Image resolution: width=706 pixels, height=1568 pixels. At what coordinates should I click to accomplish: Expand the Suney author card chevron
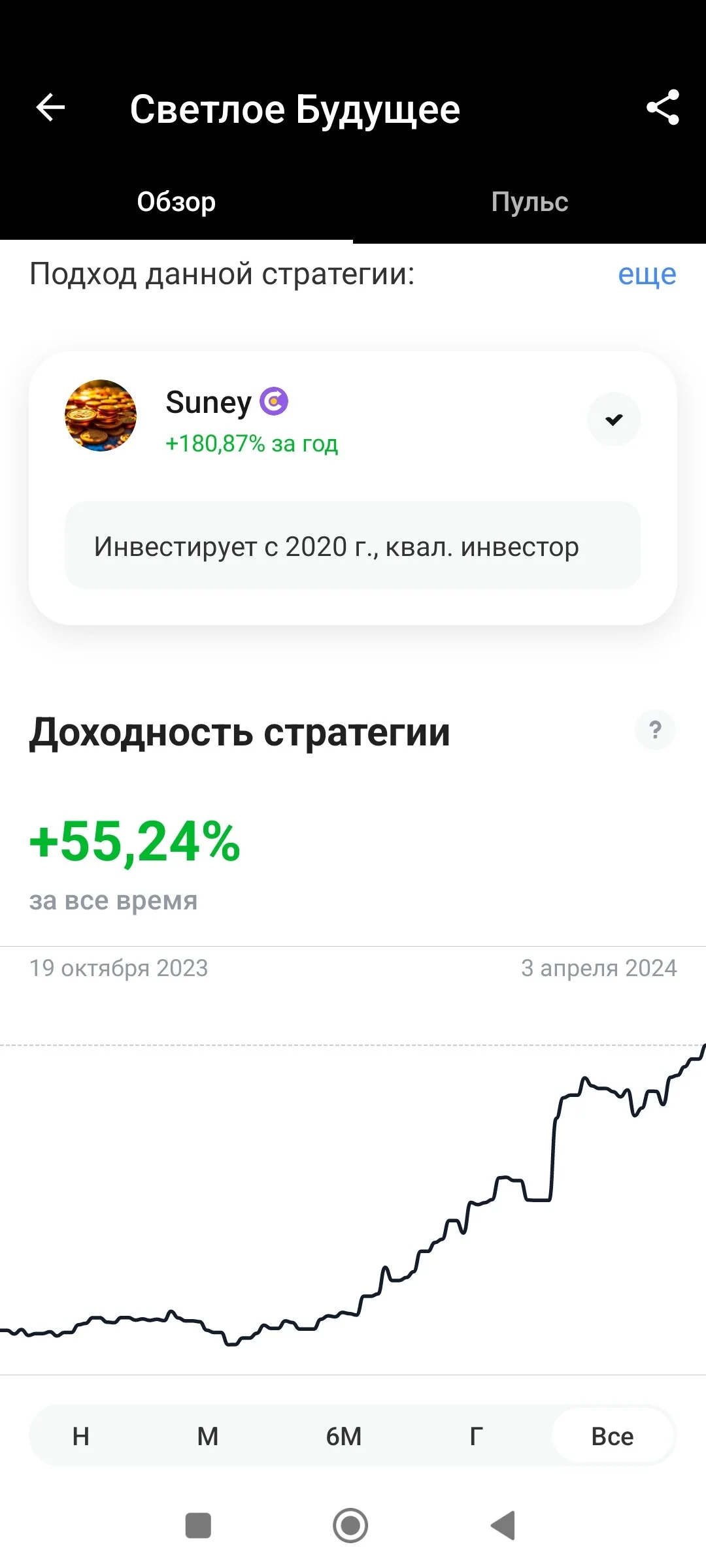(614, 419)
